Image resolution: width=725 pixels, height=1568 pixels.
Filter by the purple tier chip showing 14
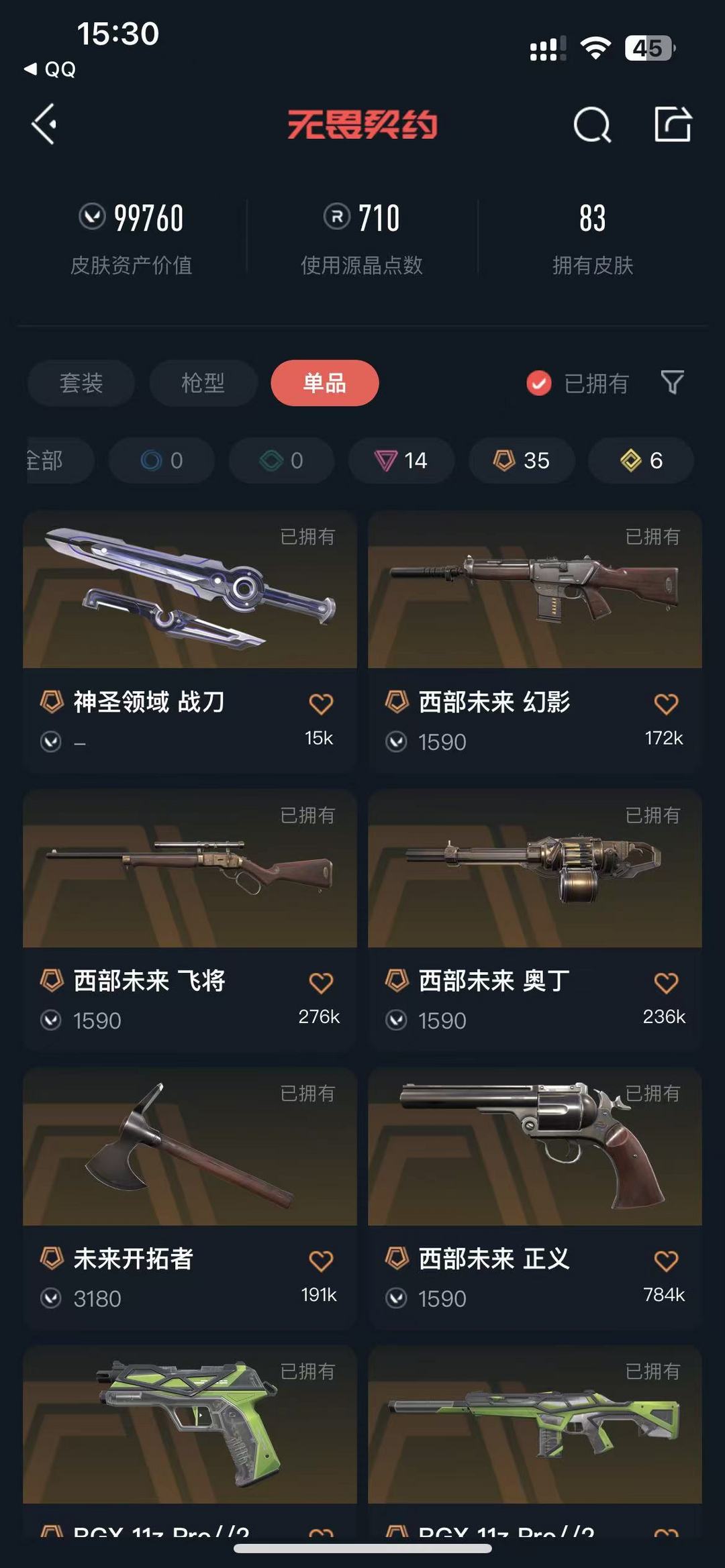[401, 460]
